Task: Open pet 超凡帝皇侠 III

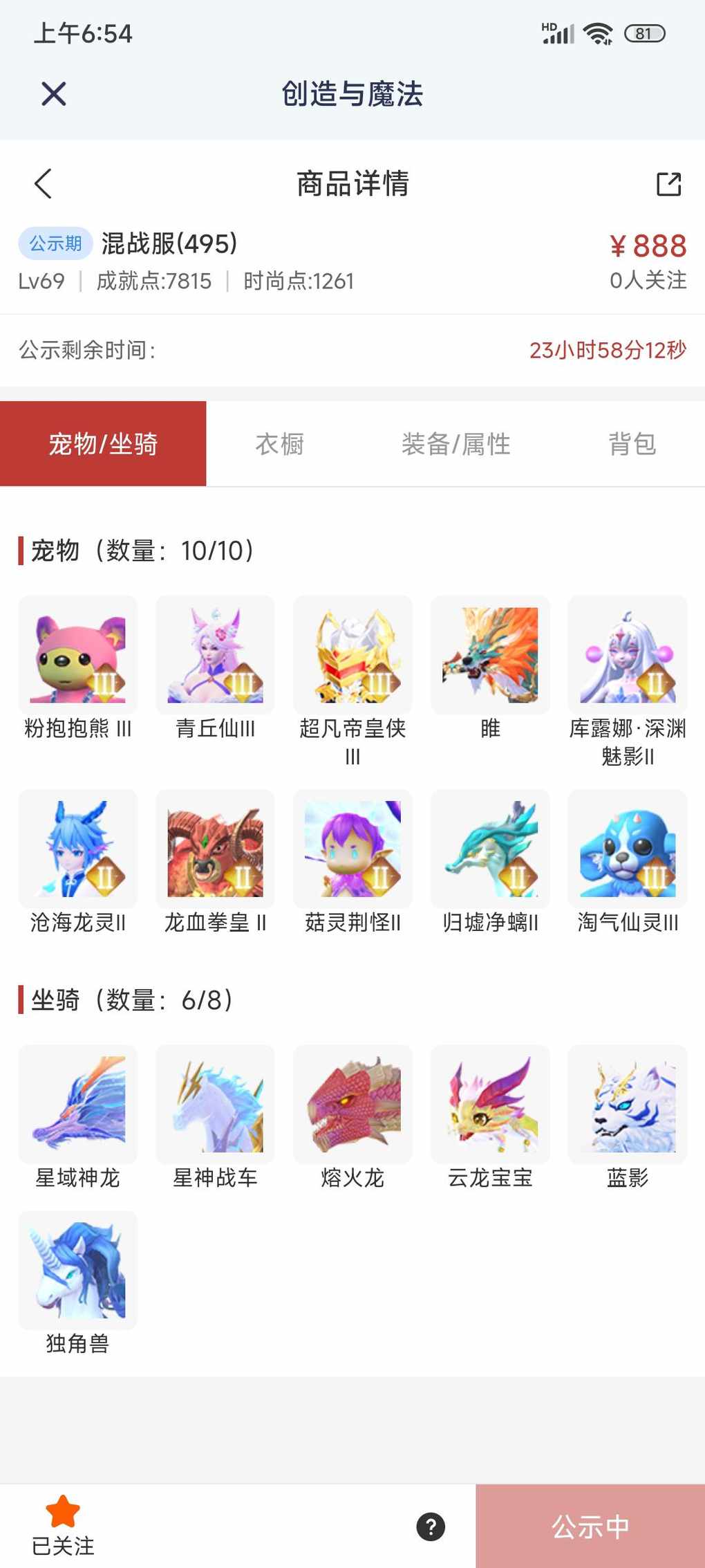Action: [352, 655]
